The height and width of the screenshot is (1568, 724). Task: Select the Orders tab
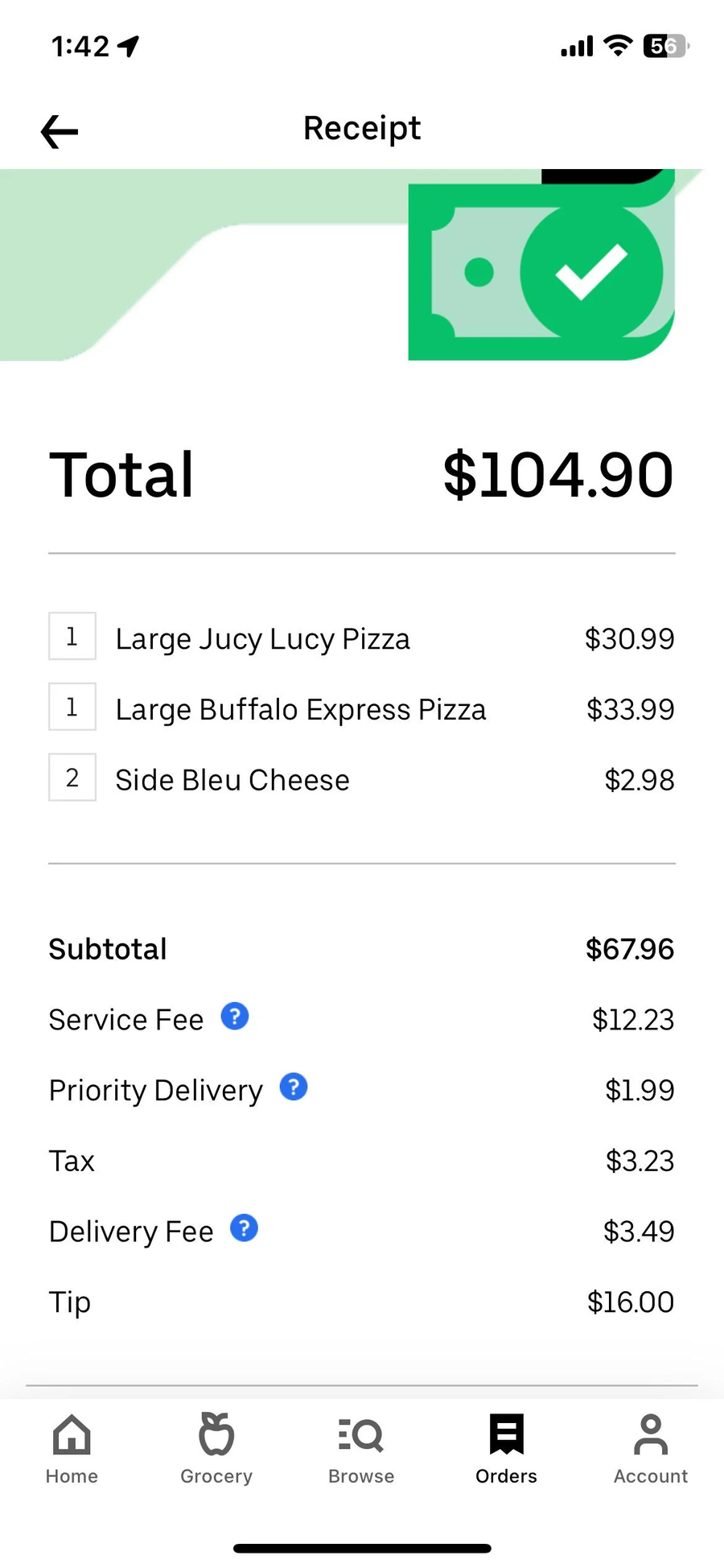point(506,1449)
